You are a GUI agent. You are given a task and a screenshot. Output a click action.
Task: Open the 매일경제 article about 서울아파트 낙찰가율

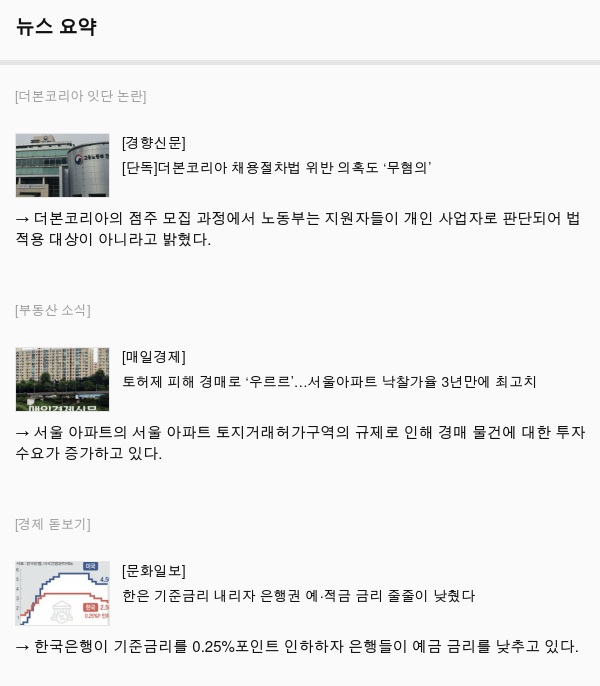click(329, 382)
